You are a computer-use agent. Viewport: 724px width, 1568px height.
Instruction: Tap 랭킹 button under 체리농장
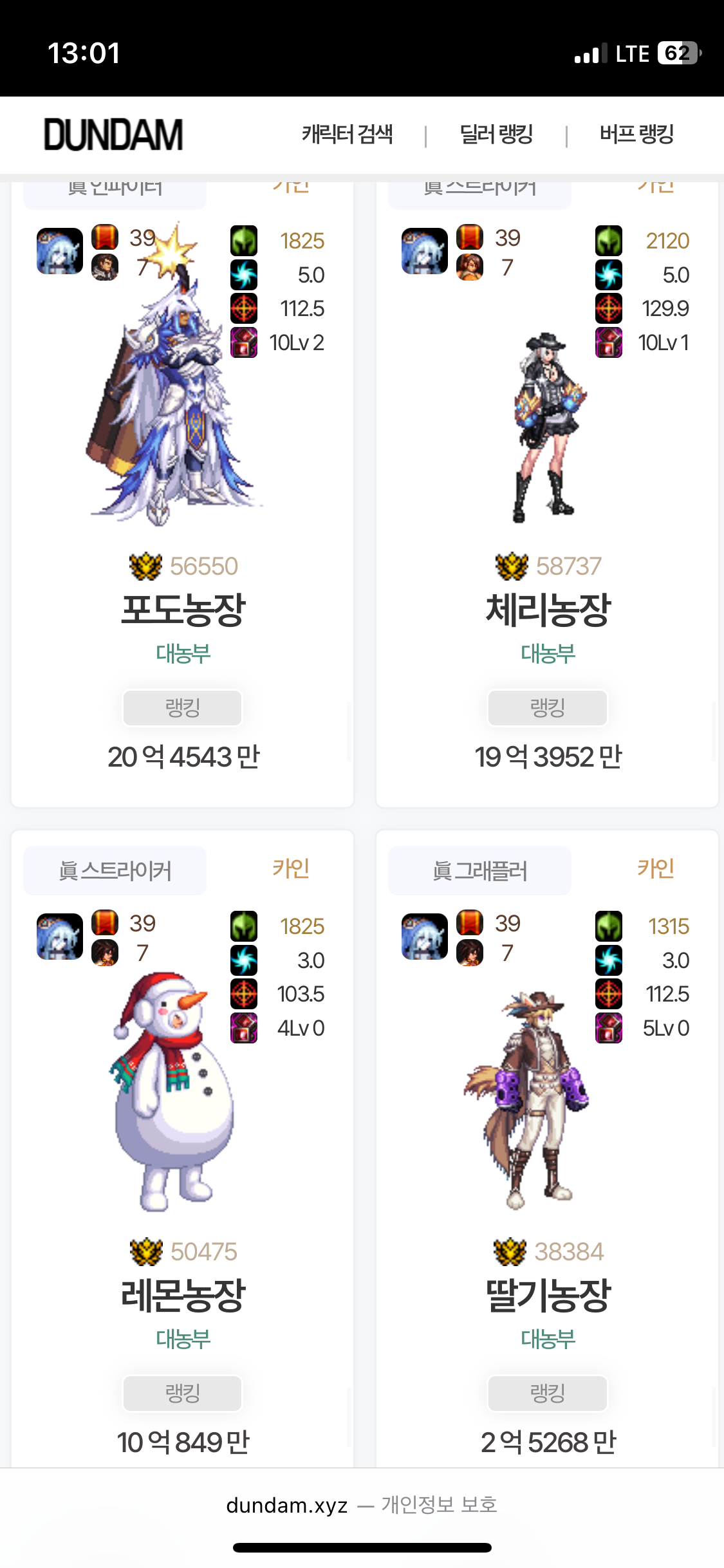(547, 708)
